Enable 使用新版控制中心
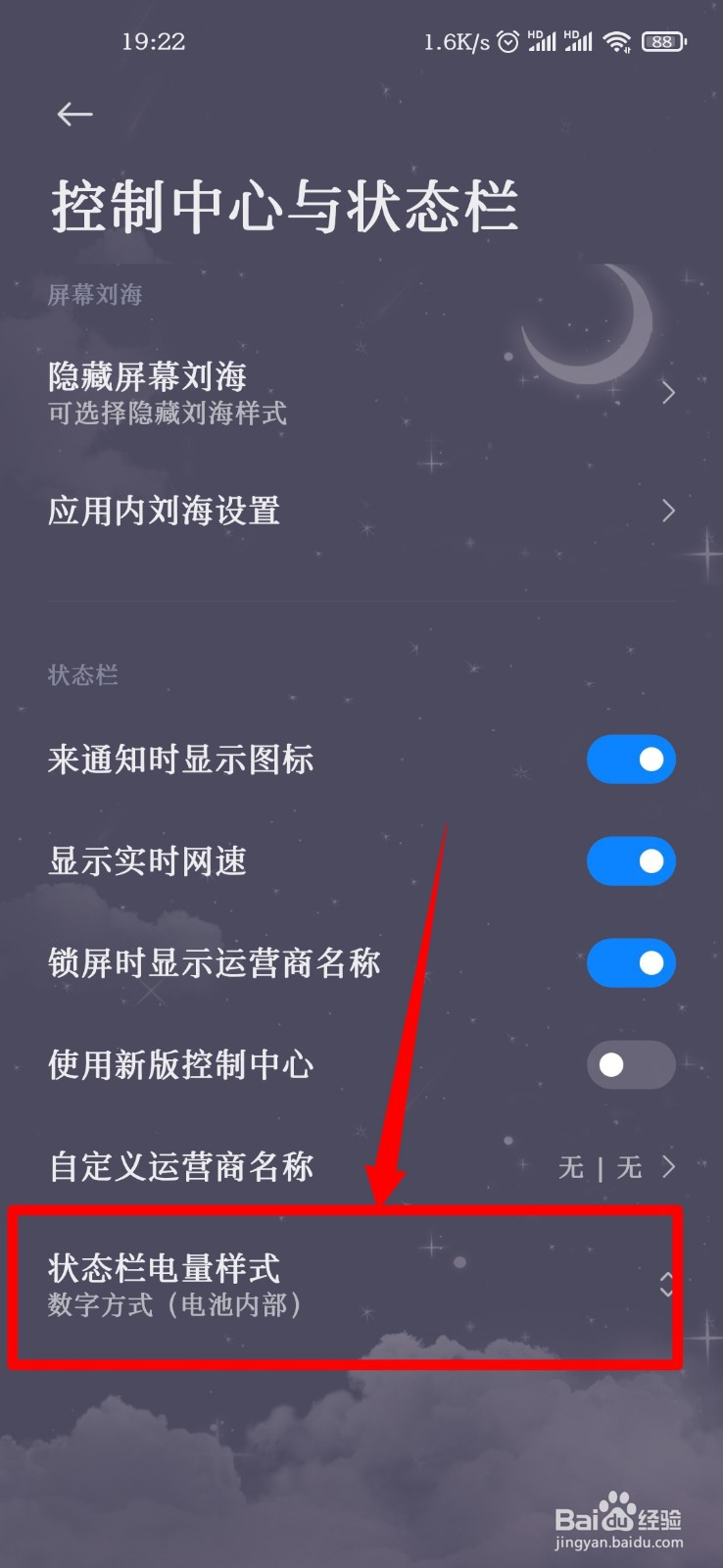Image resolution: width=723 pixels, height=1568 pixels. point(632,1065)
